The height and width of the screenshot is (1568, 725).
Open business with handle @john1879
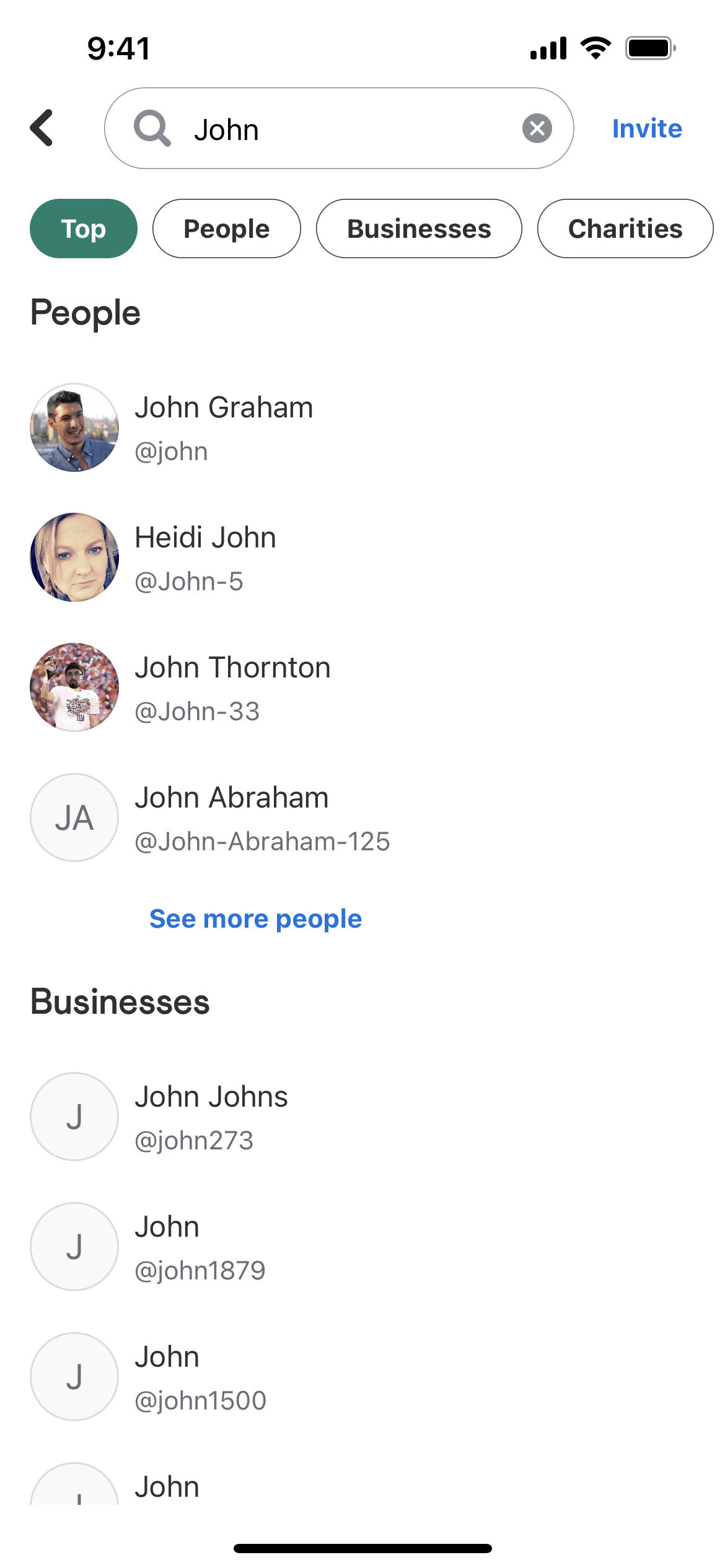click(198, 1247)
